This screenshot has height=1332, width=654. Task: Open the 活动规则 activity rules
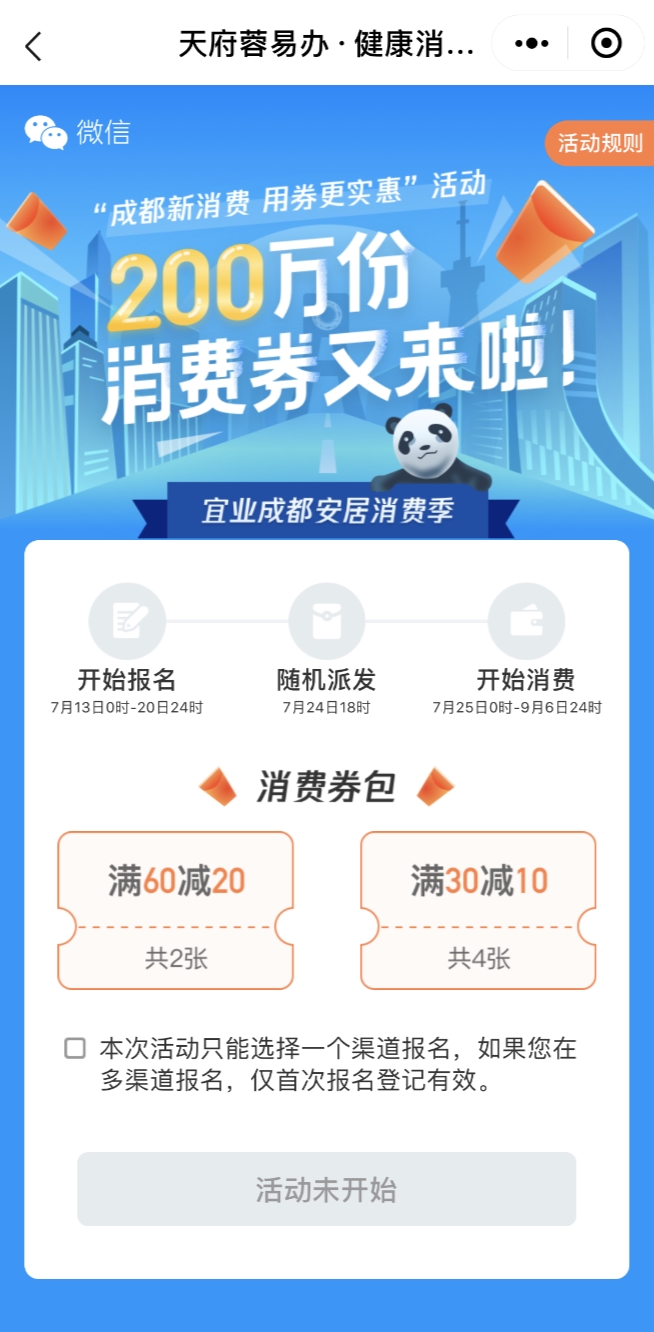click(599, 143)
